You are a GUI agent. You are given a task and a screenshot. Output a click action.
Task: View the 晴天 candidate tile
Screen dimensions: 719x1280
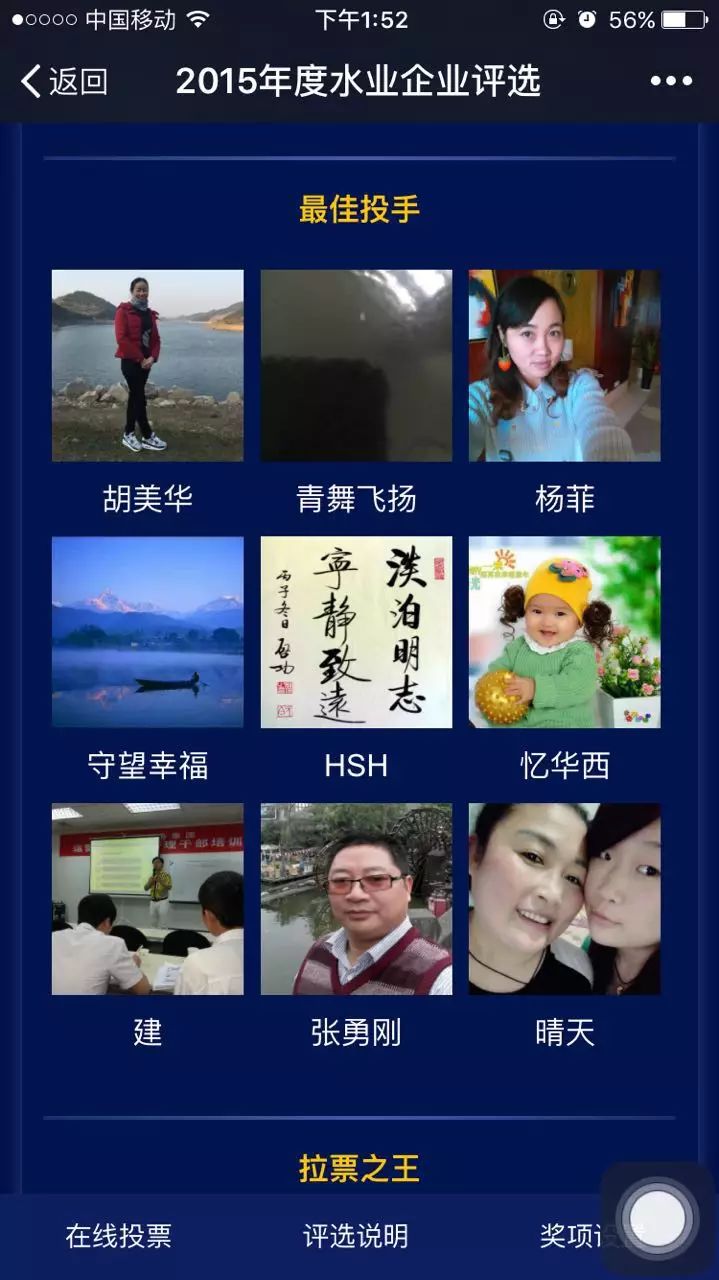564,899
